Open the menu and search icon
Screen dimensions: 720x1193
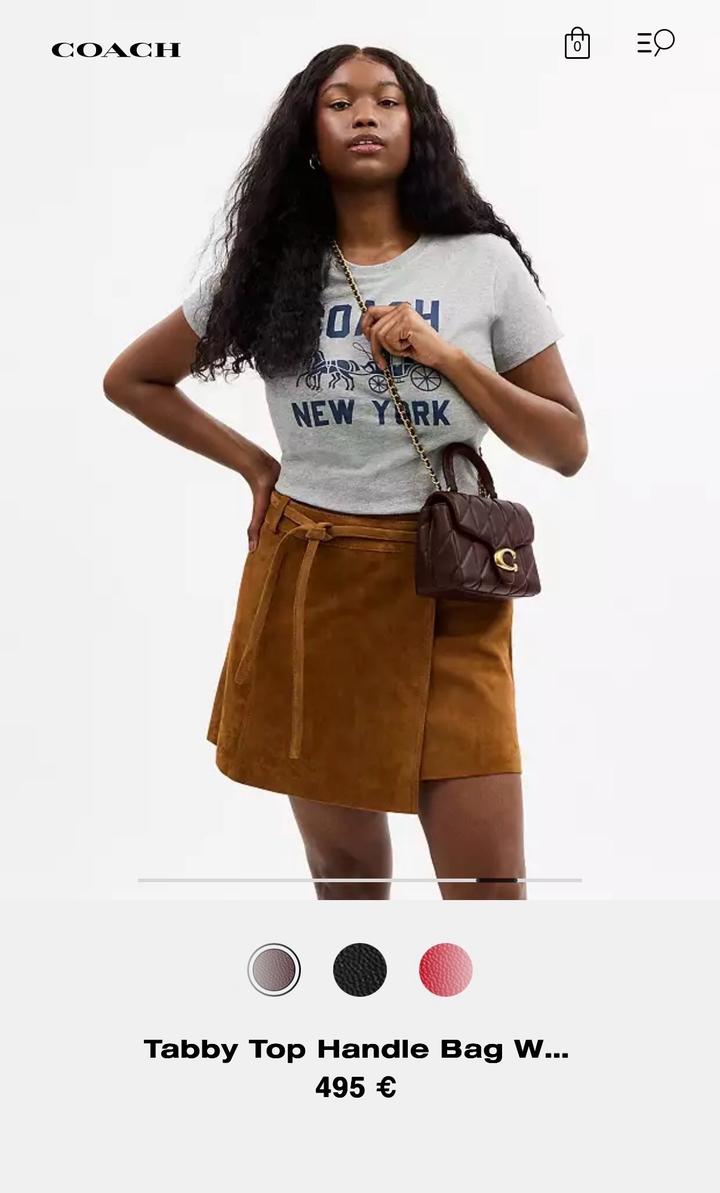click(656, 43)
